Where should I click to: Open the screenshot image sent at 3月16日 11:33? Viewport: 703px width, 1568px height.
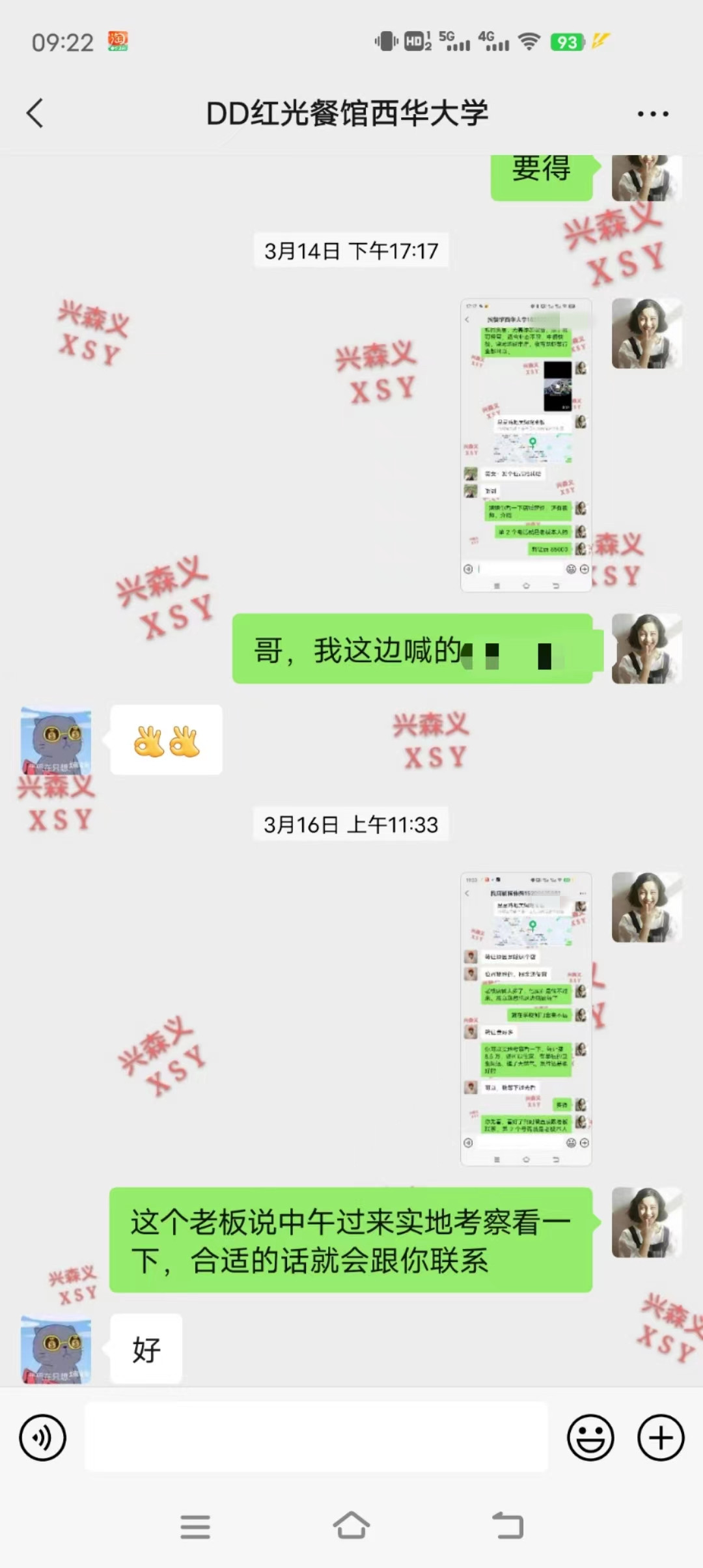pos(525,1018)
